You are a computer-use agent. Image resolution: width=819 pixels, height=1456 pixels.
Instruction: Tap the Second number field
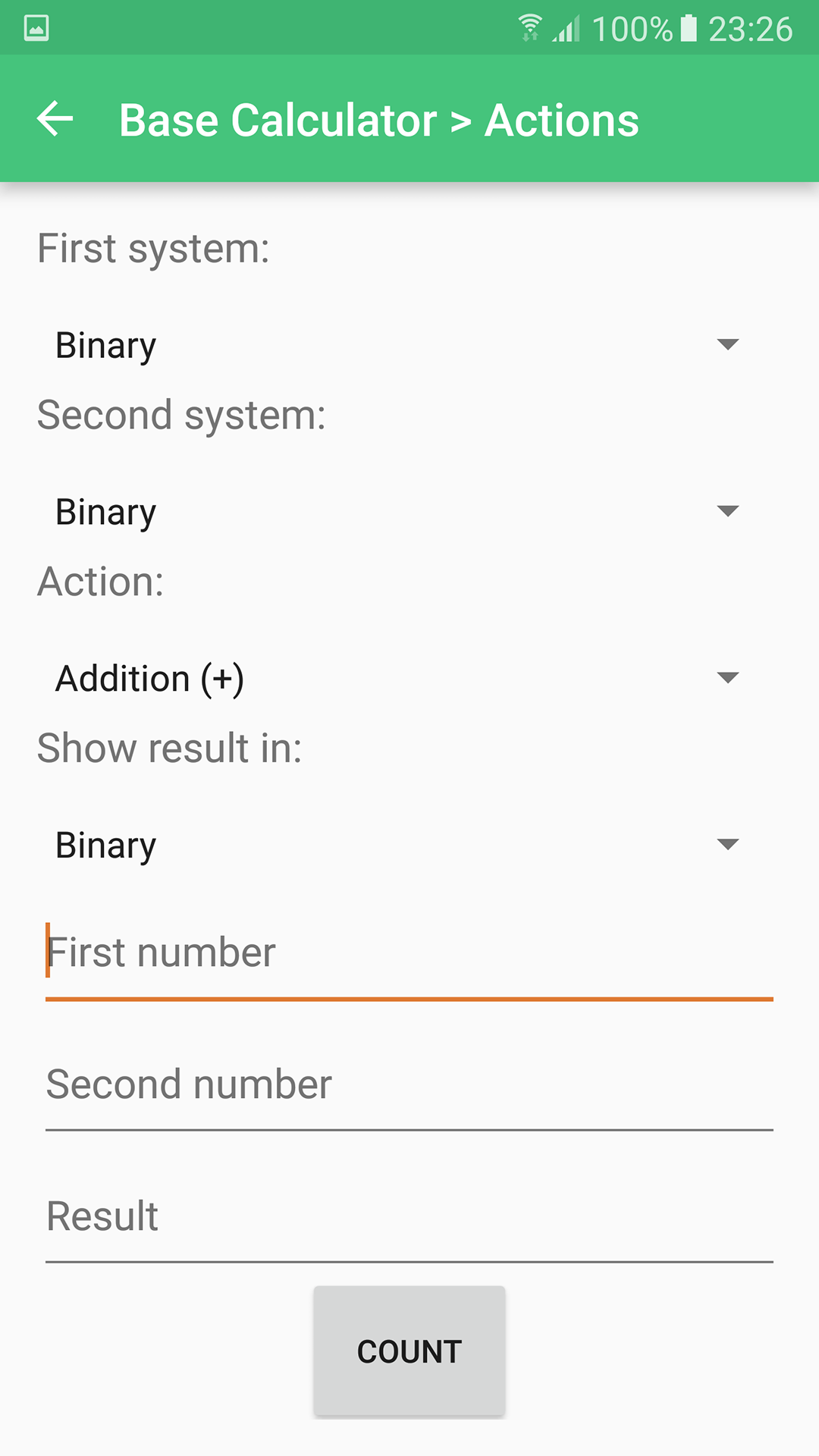(303, 1084)
